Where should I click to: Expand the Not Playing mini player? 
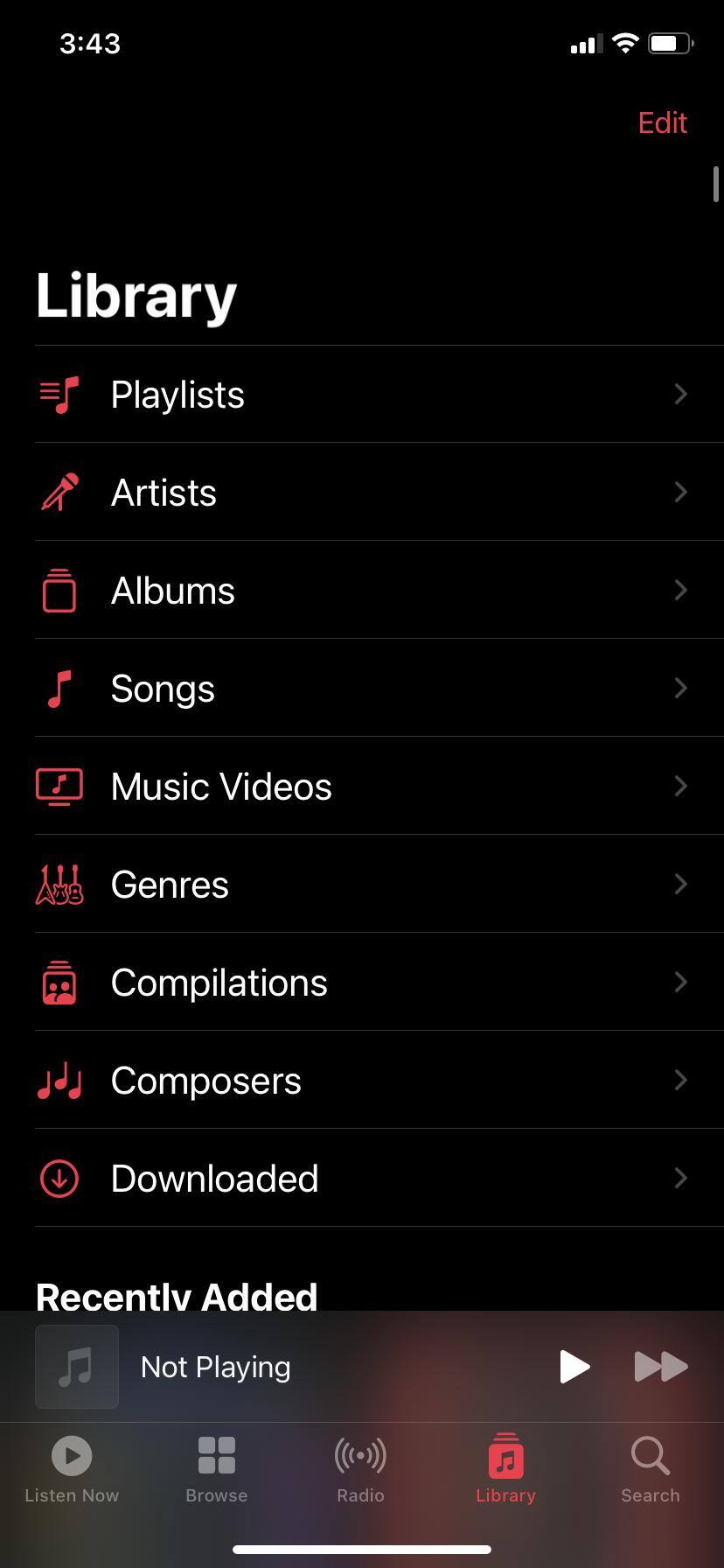tap(262, 1367)
